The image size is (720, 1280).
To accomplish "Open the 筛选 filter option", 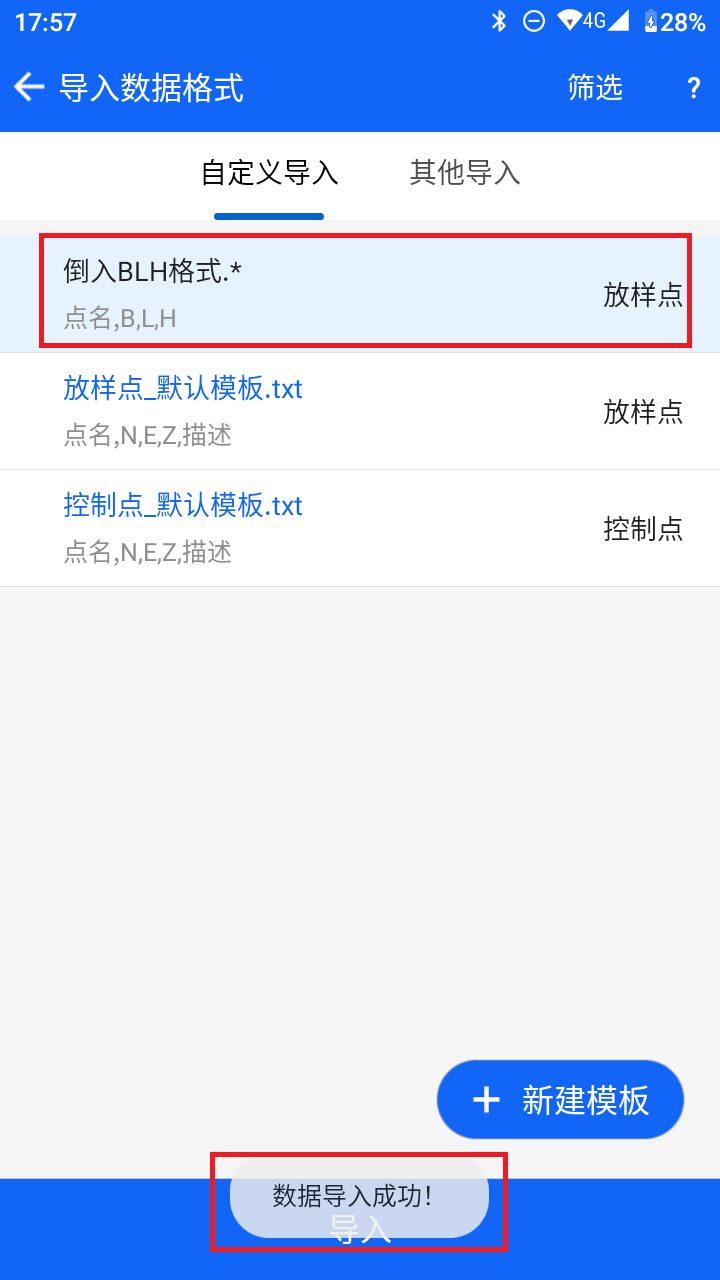I will pos(595,88).
